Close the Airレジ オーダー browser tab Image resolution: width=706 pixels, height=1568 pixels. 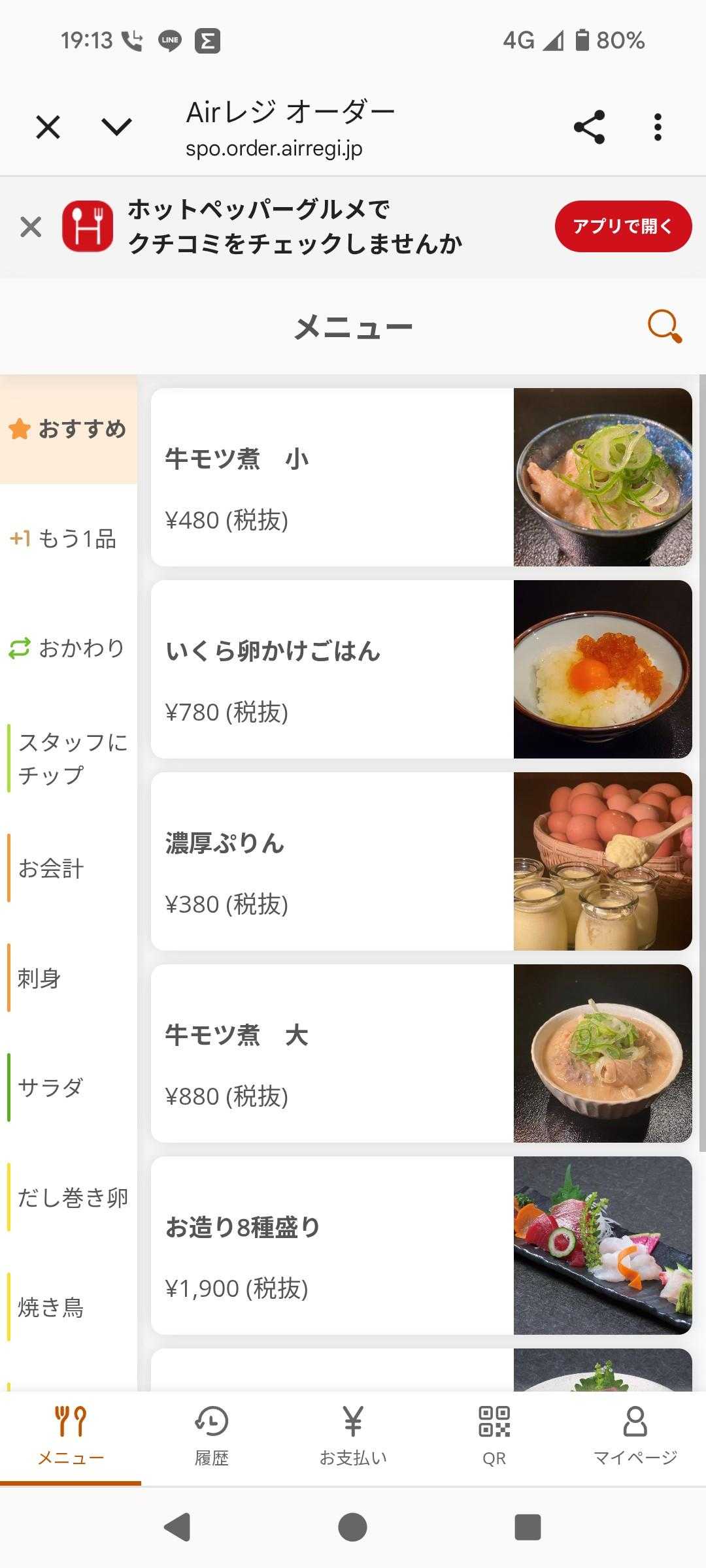click(x=48, y=127)
